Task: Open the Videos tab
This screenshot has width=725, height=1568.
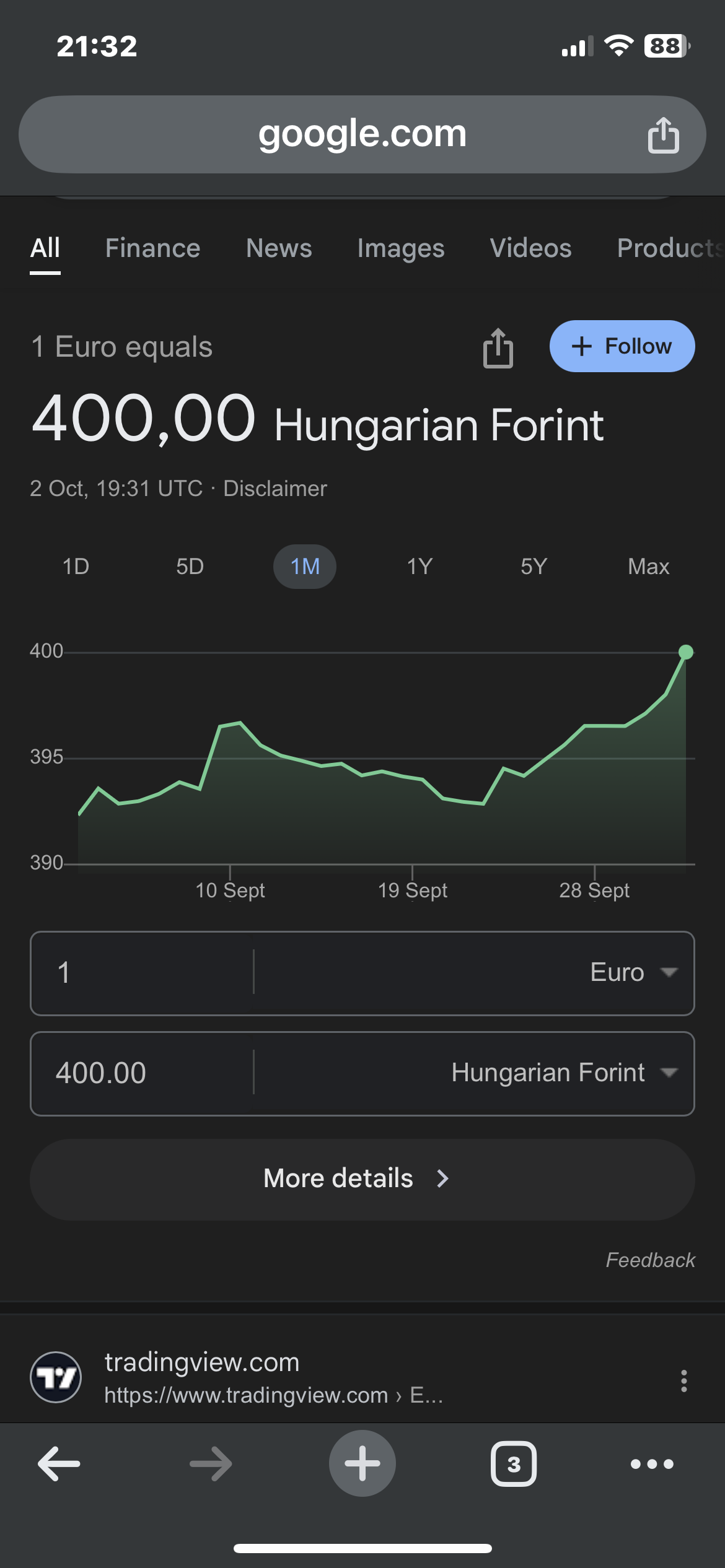Action: point(530,248)
